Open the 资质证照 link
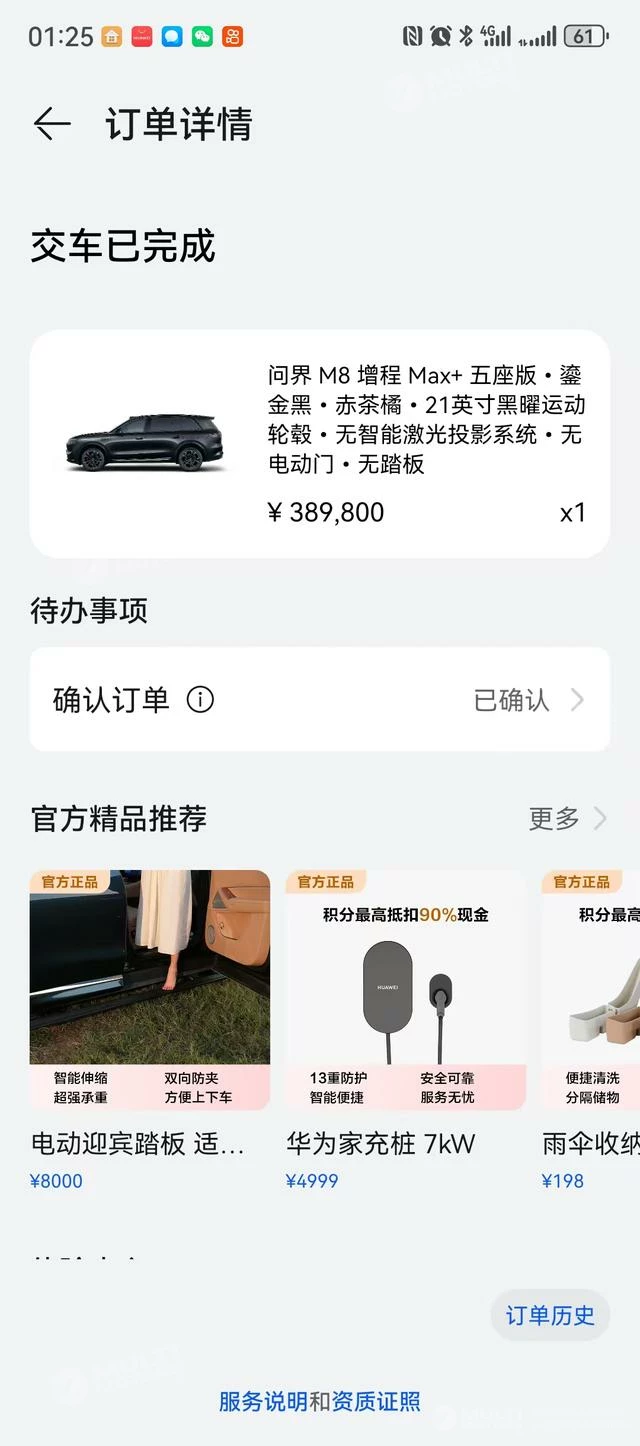This screenshot has width=640, height=1446. click(x=376, y=1402)
